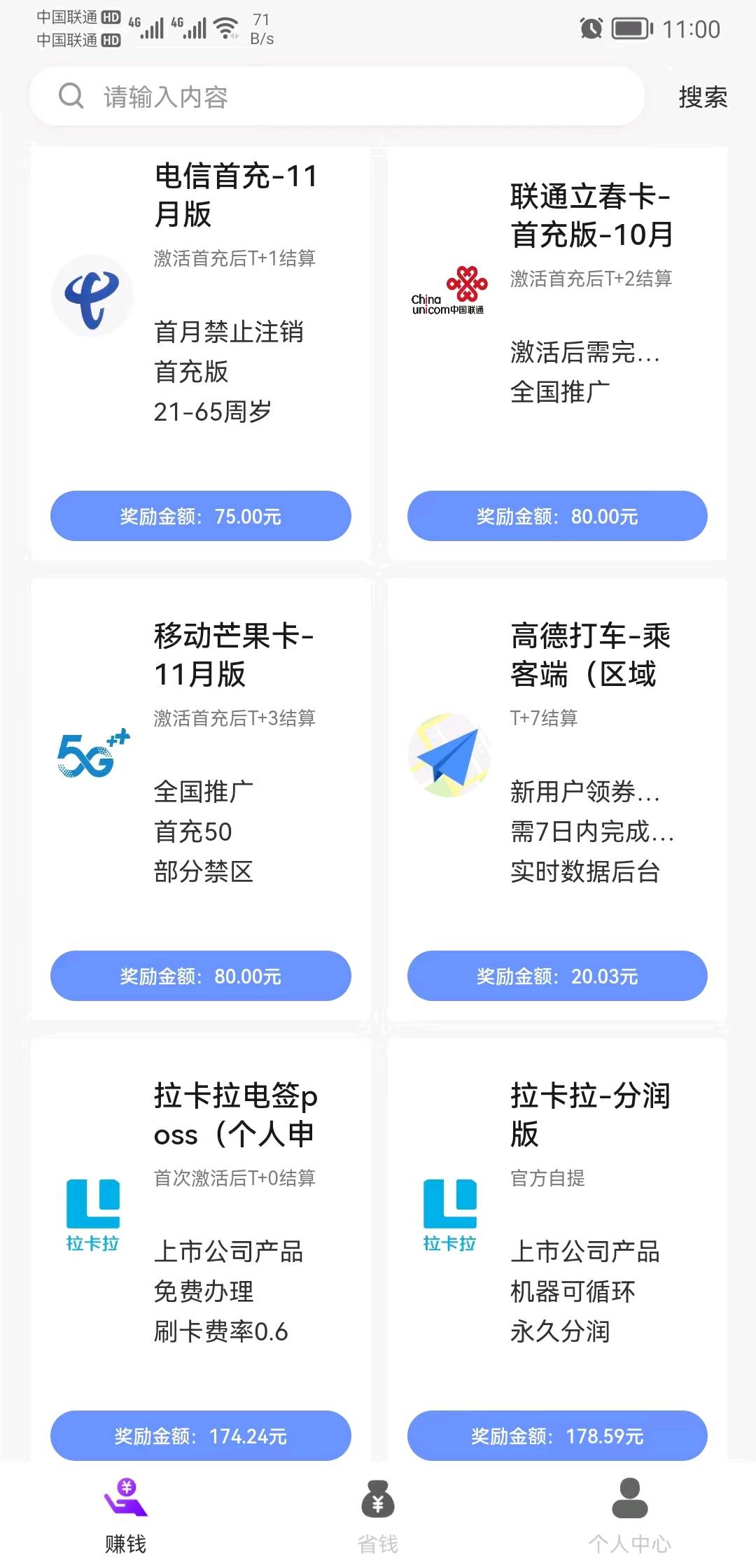This screenshot has height=1568, width=756.
Task: Tap the 奖励金额: 75.00元 button
Action: pyautogui.click(x=201, y=516)
